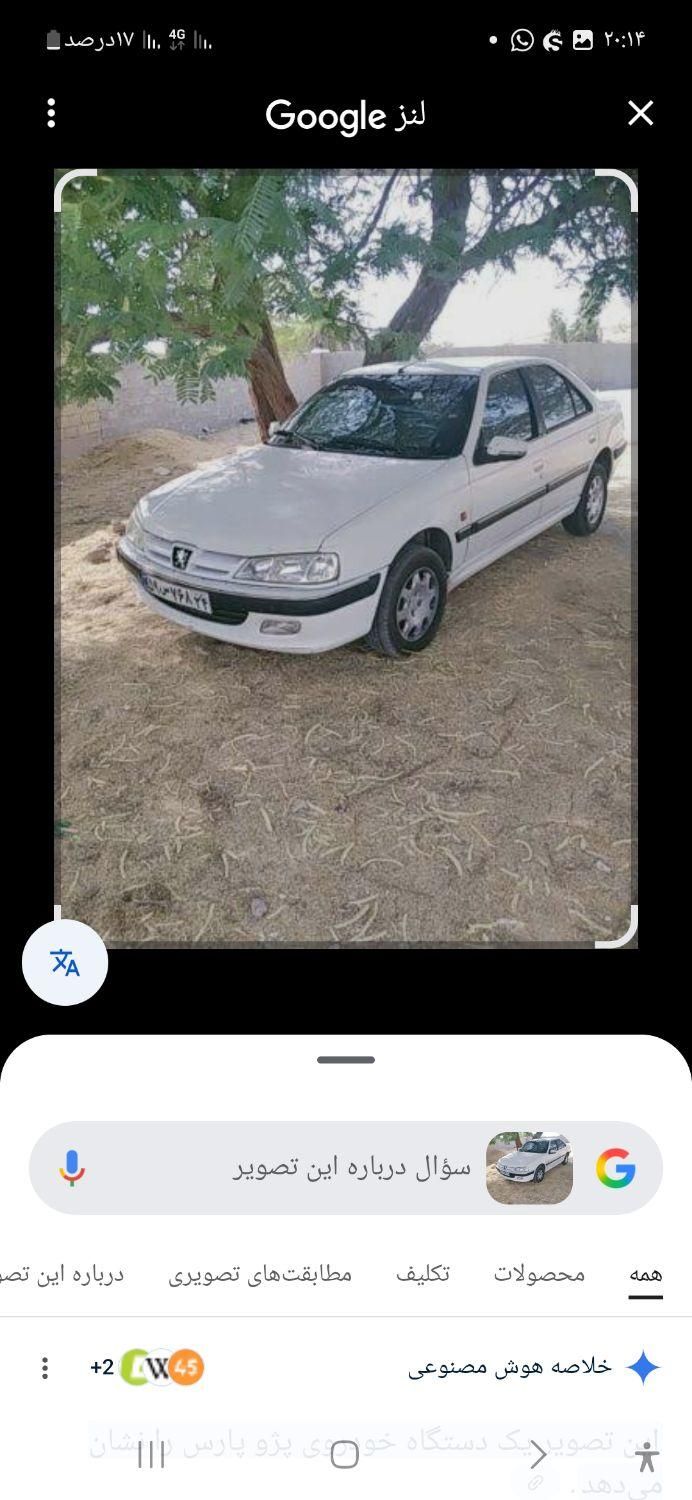Tap the bottom sheet drag handle
The image size is (692, 1500).
click(346, 1060)
